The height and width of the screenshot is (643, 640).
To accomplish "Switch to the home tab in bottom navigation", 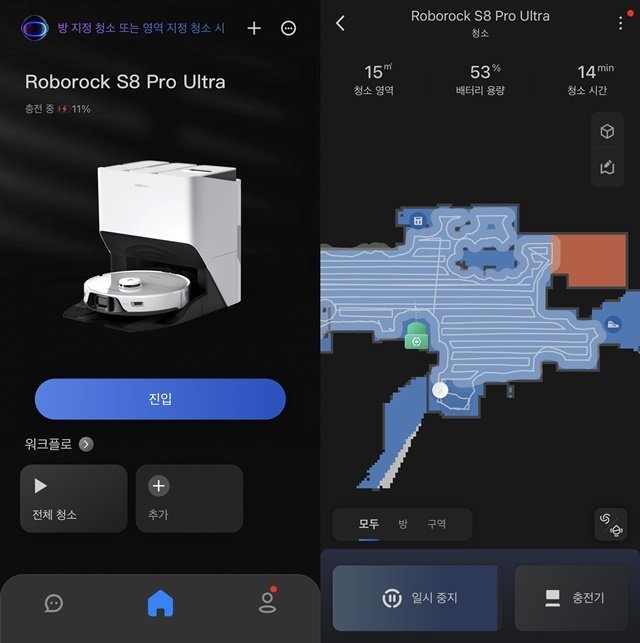I will point(160,602).
